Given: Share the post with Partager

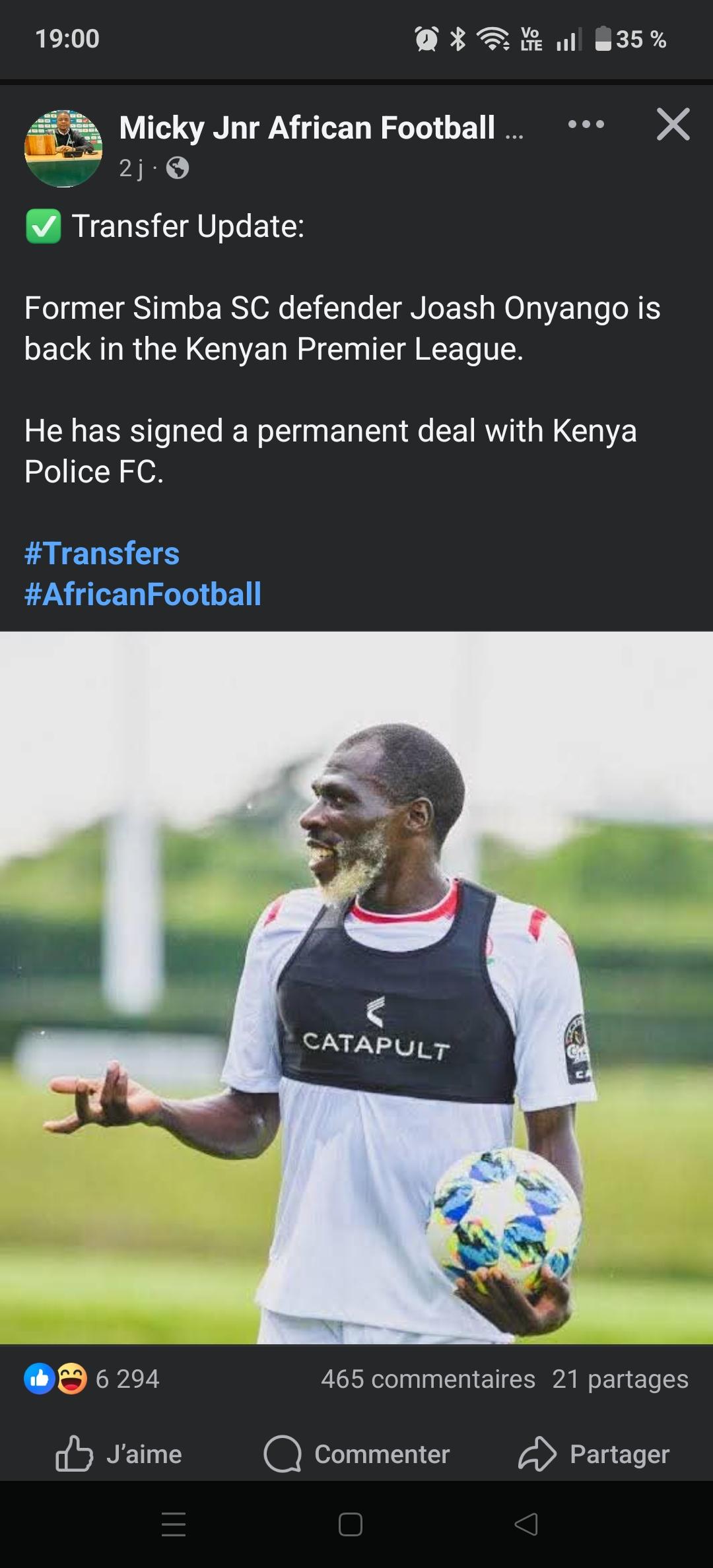Looking at the screenshot, I should (594, 1454).
